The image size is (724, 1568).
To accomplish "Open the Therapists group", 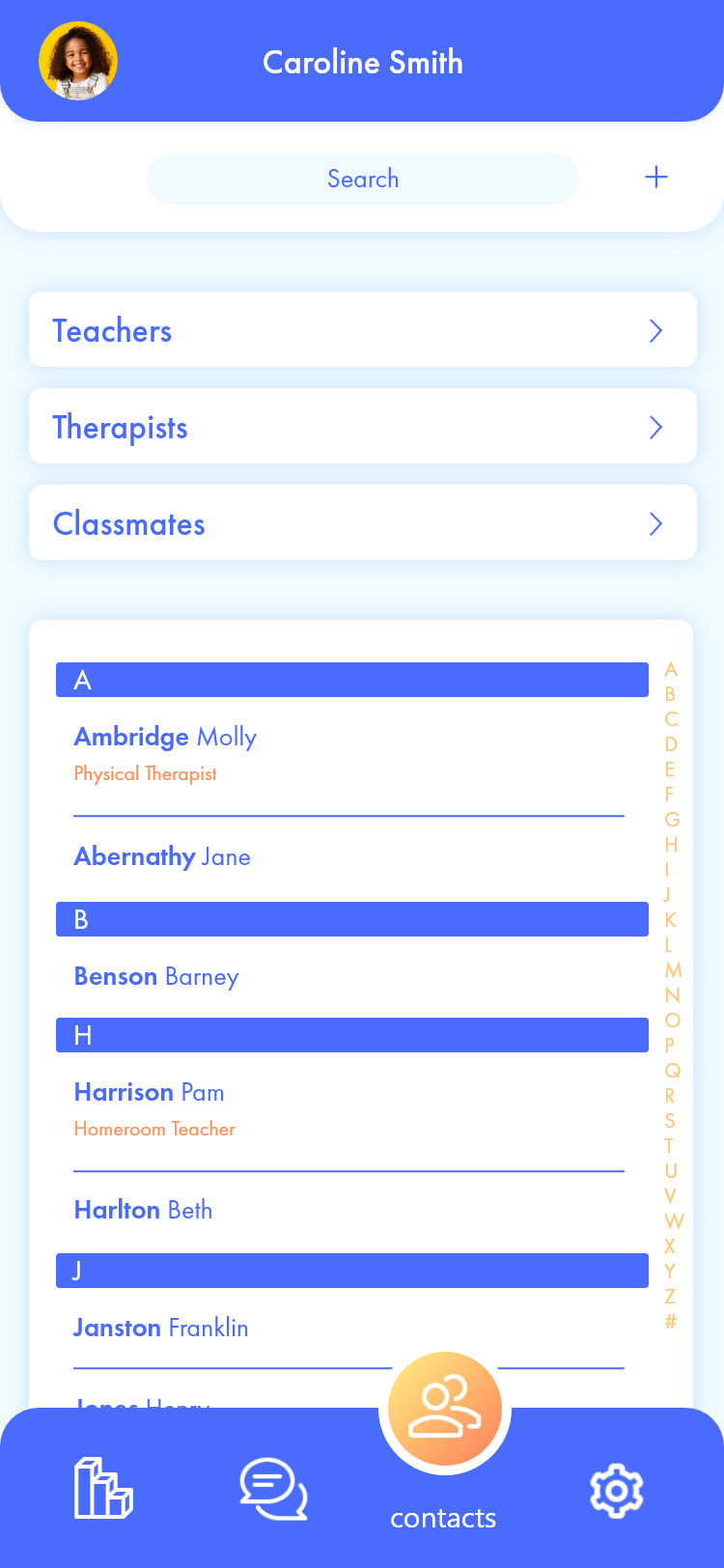I will click(363, 427).
